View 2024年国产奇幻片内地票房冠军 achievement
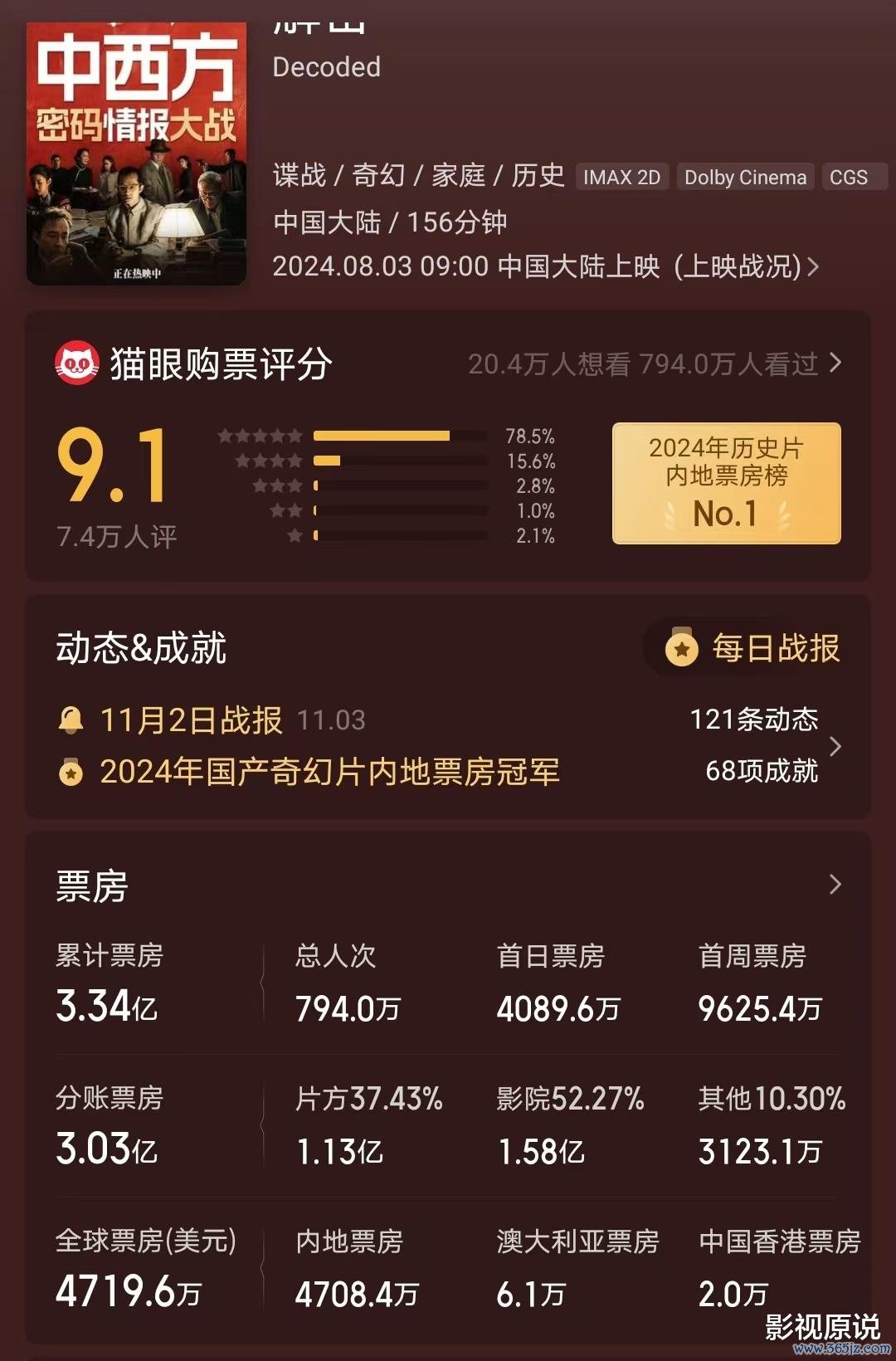The image size is (896, 1361). point(329,772)
